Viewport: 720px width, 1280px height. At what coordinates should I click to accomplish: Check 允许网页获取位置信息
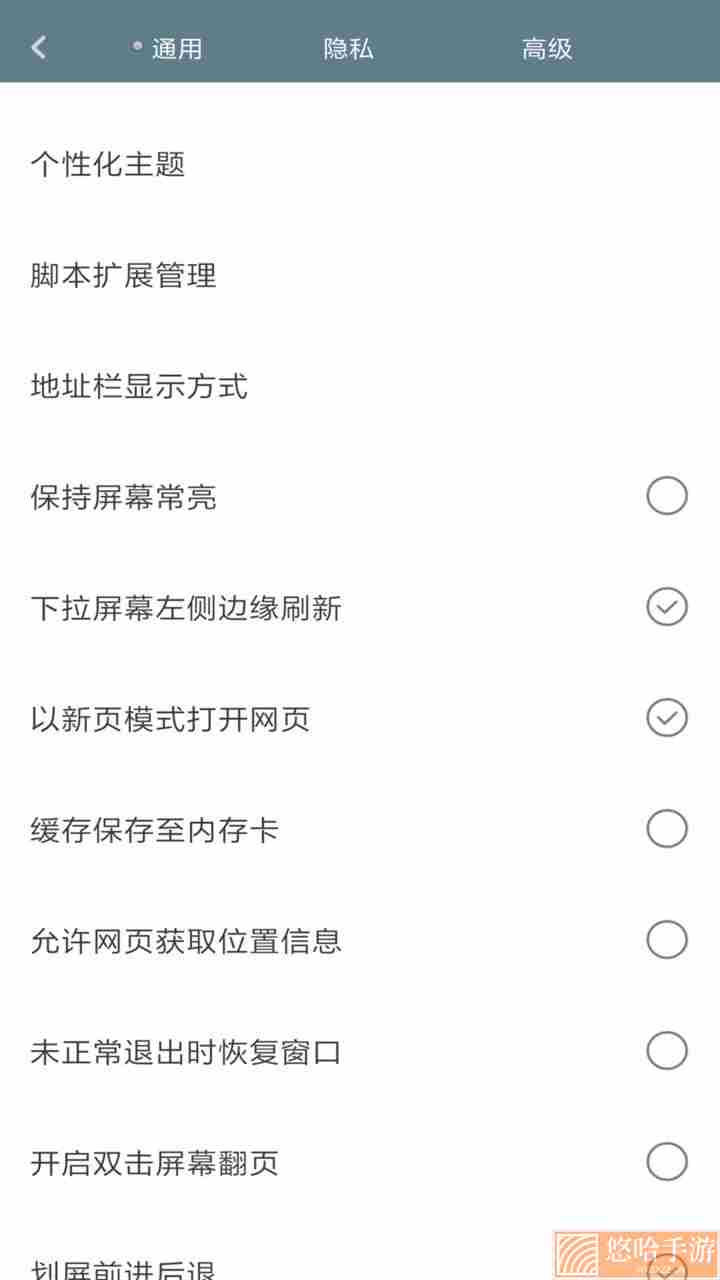click(x=667, y=939)
